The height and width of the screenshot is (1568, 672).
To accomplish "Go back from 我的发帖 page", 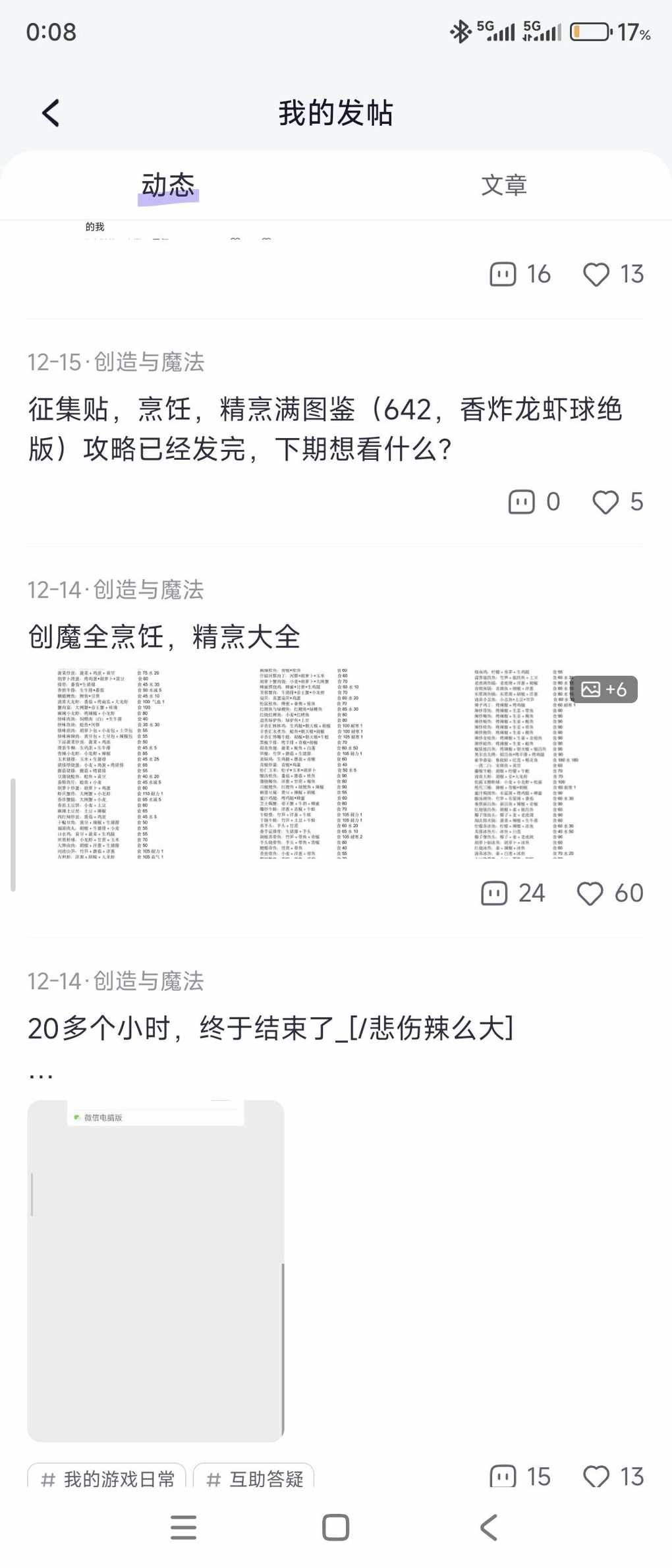I will (51, 113).
